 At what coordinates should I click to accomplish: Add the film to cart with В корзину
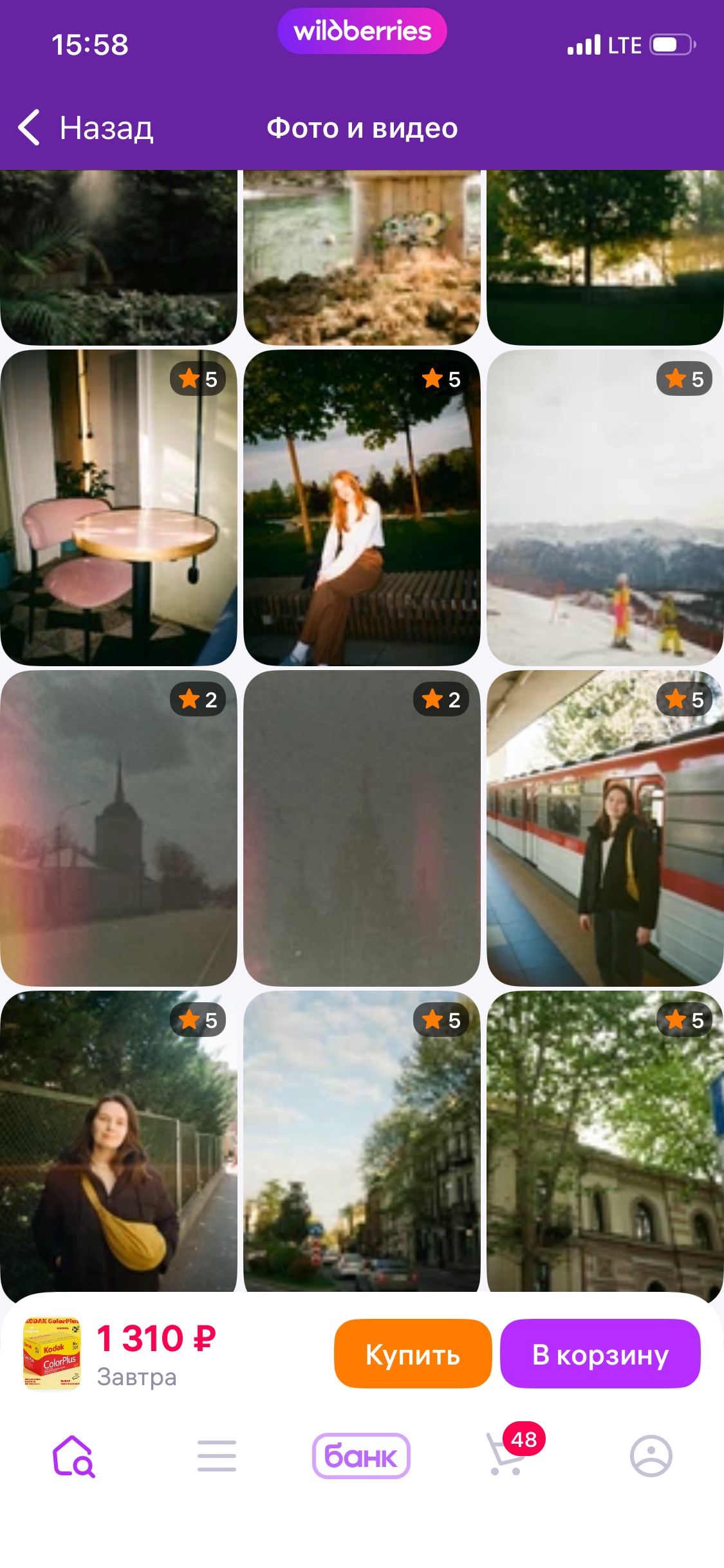tap(600, 1354)
